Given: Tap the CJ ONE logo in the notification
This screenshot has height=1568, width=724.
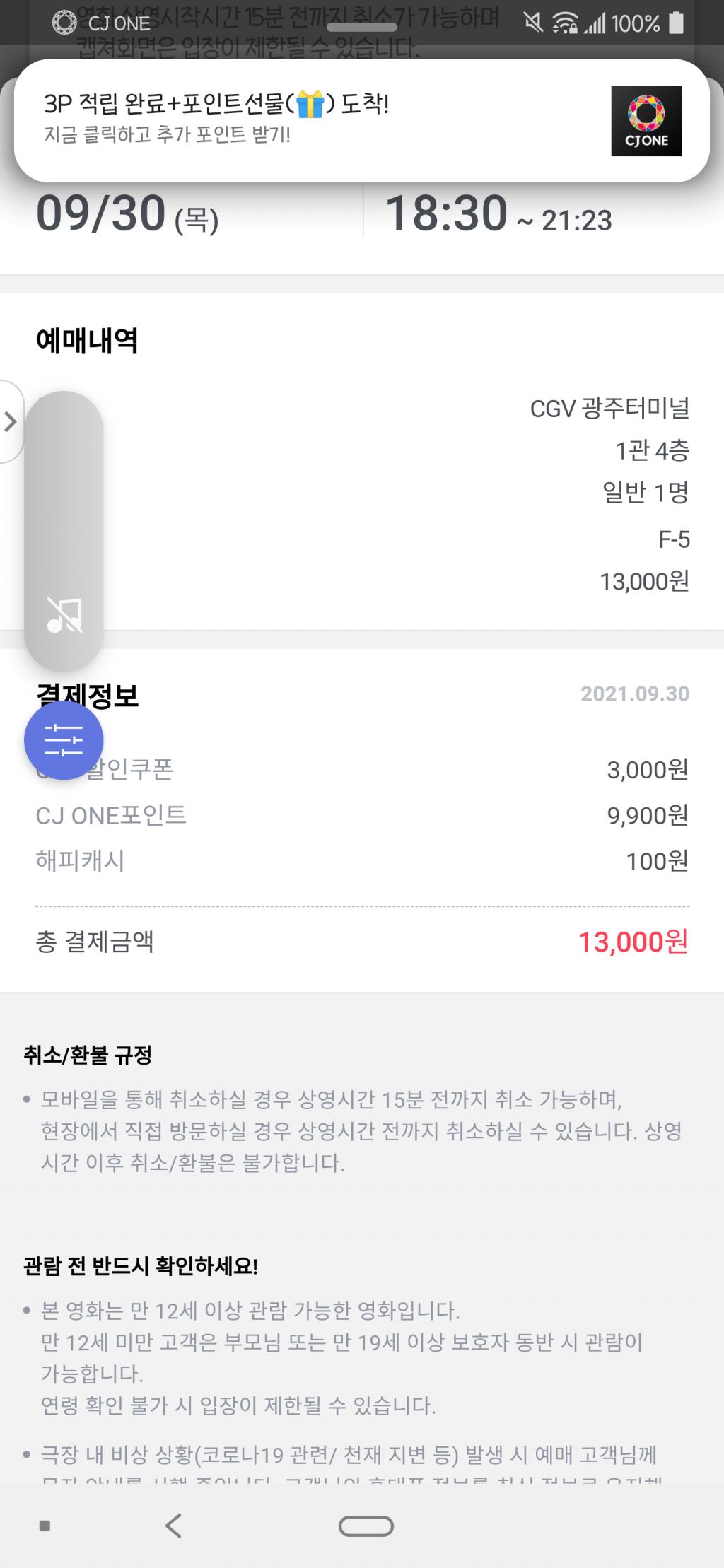Looking at the screenshot, I should coord(648,120).
